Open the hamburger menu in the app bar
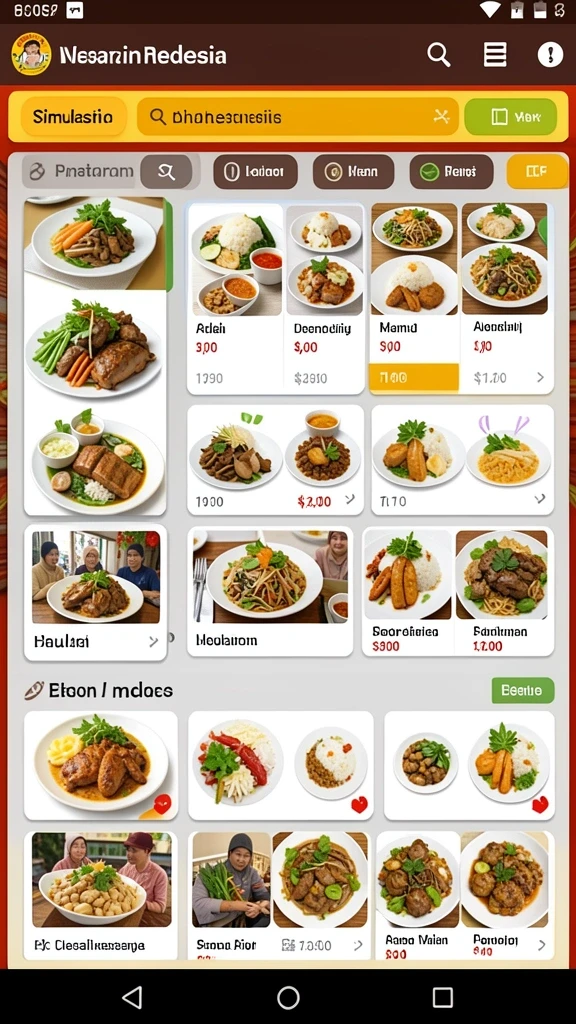The height and width of the screenshot is (1024, 576). [x=495, y=55]
